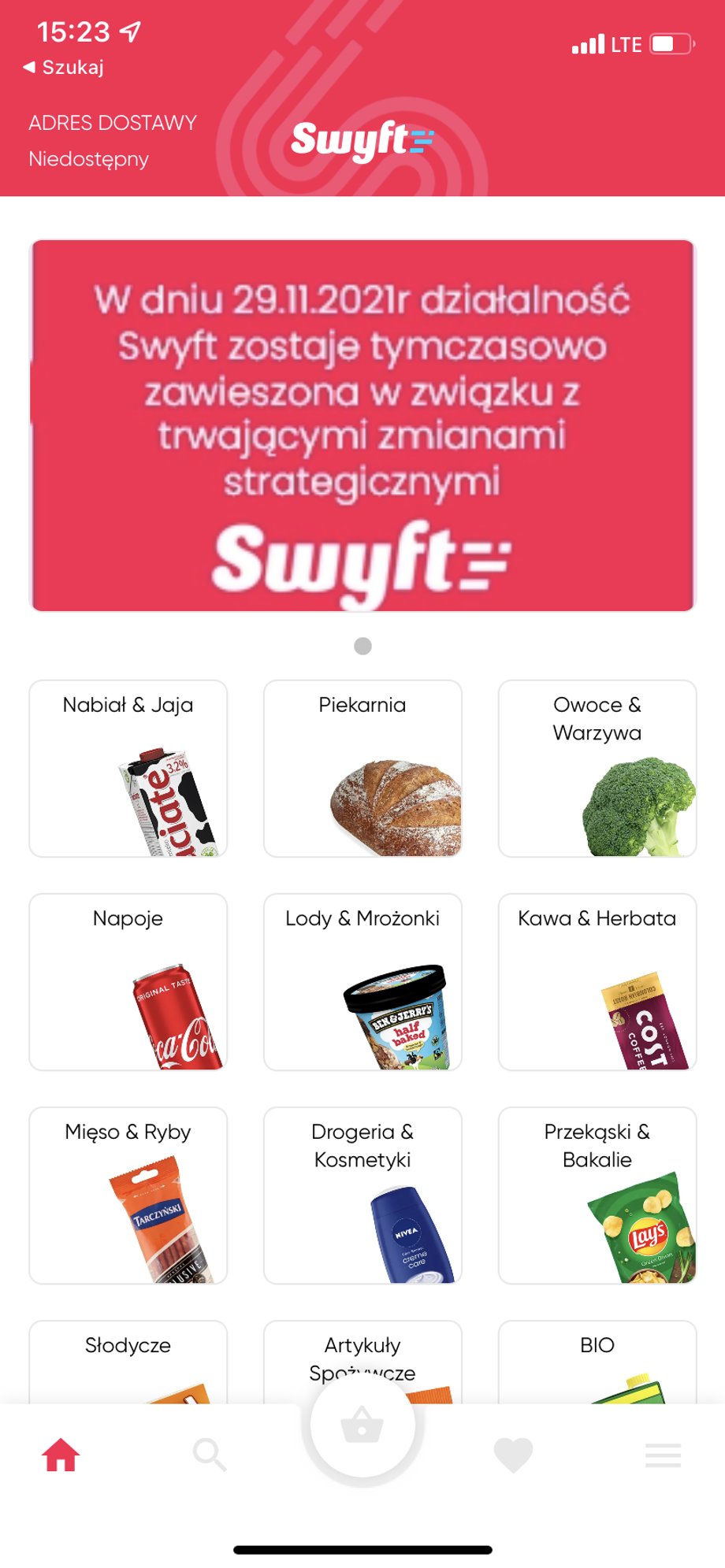725x1568 pixels.
Task: Open Drogeria & Kosmetyki category
Action: coord(362,1195)
